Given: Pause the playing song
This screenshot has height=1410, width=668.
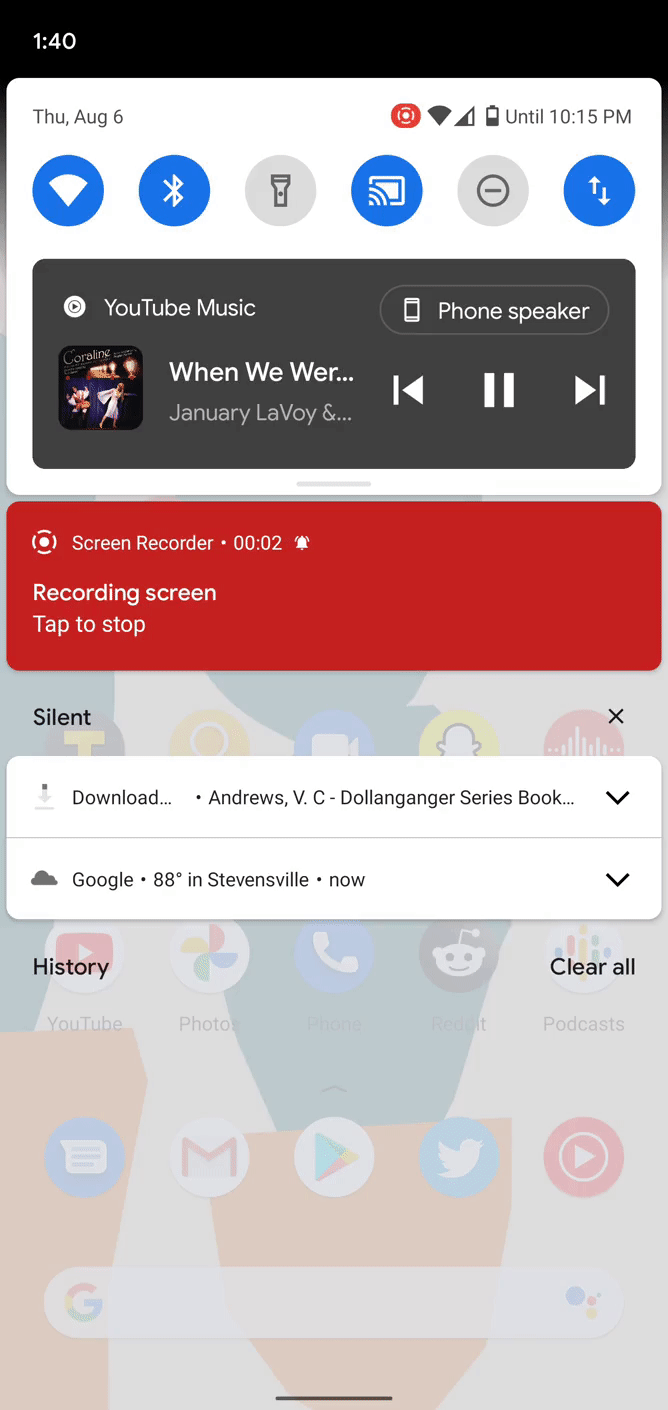Looking at the screenshot, I should coord(499,390).
